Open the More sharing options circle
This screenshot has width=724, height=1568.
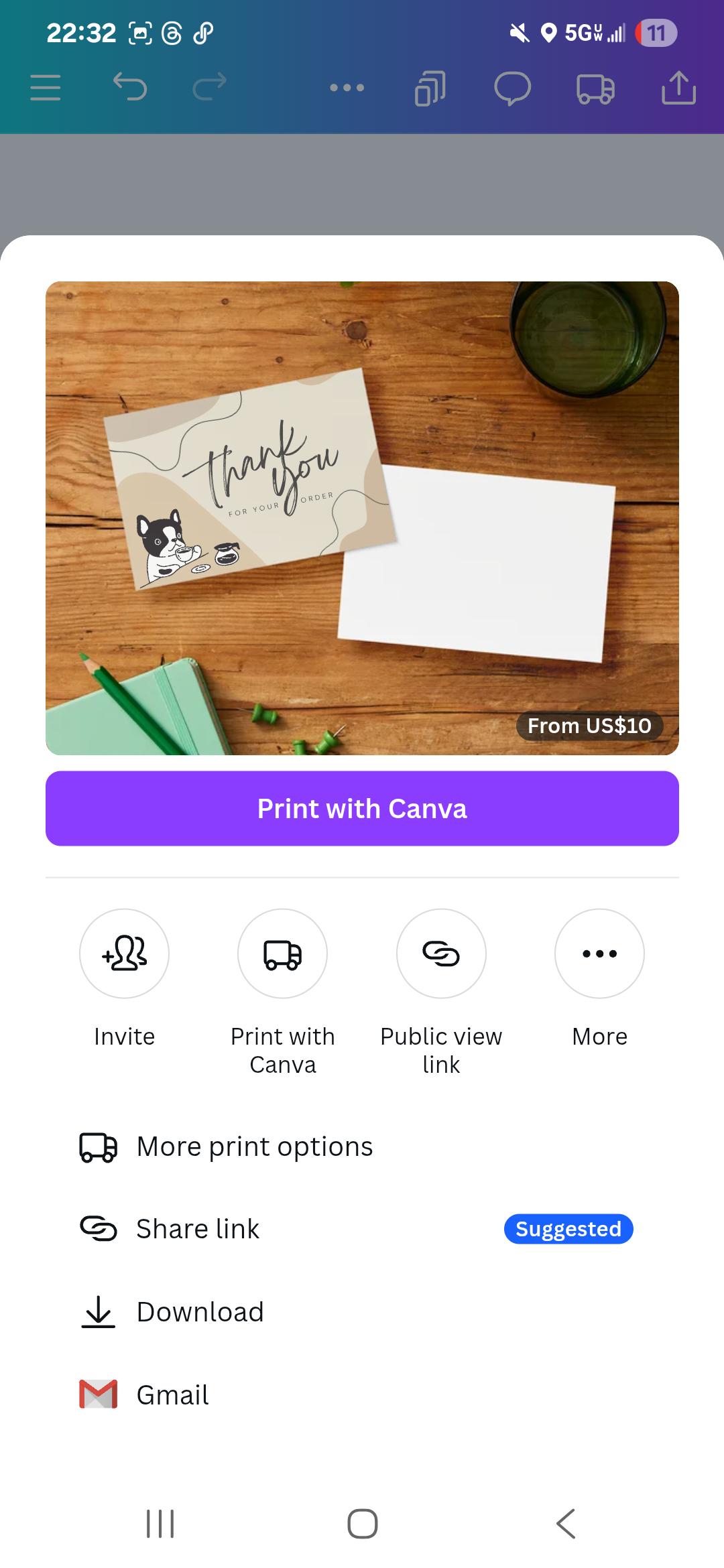click(x=599, y=953)
